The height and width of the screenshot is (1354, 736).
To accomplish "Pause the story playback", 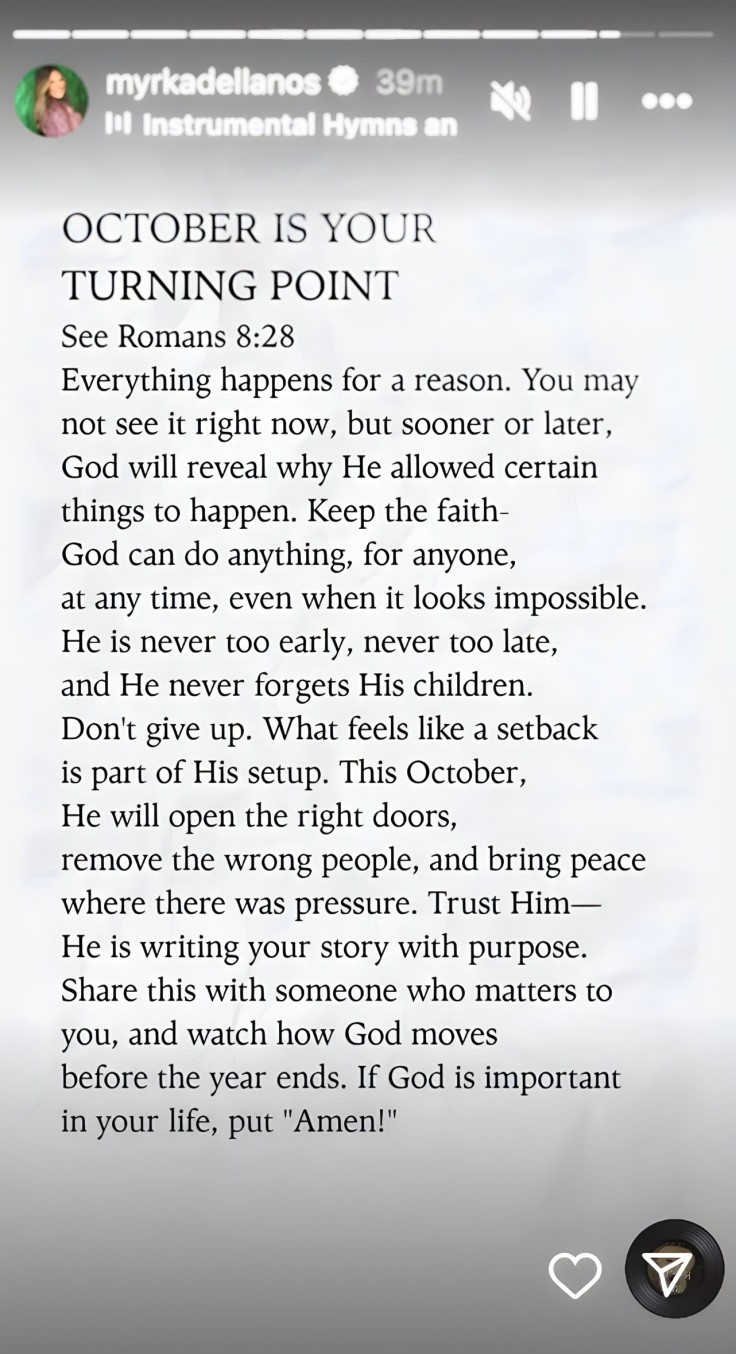I will pyautogui.click(x=584, y=101).
